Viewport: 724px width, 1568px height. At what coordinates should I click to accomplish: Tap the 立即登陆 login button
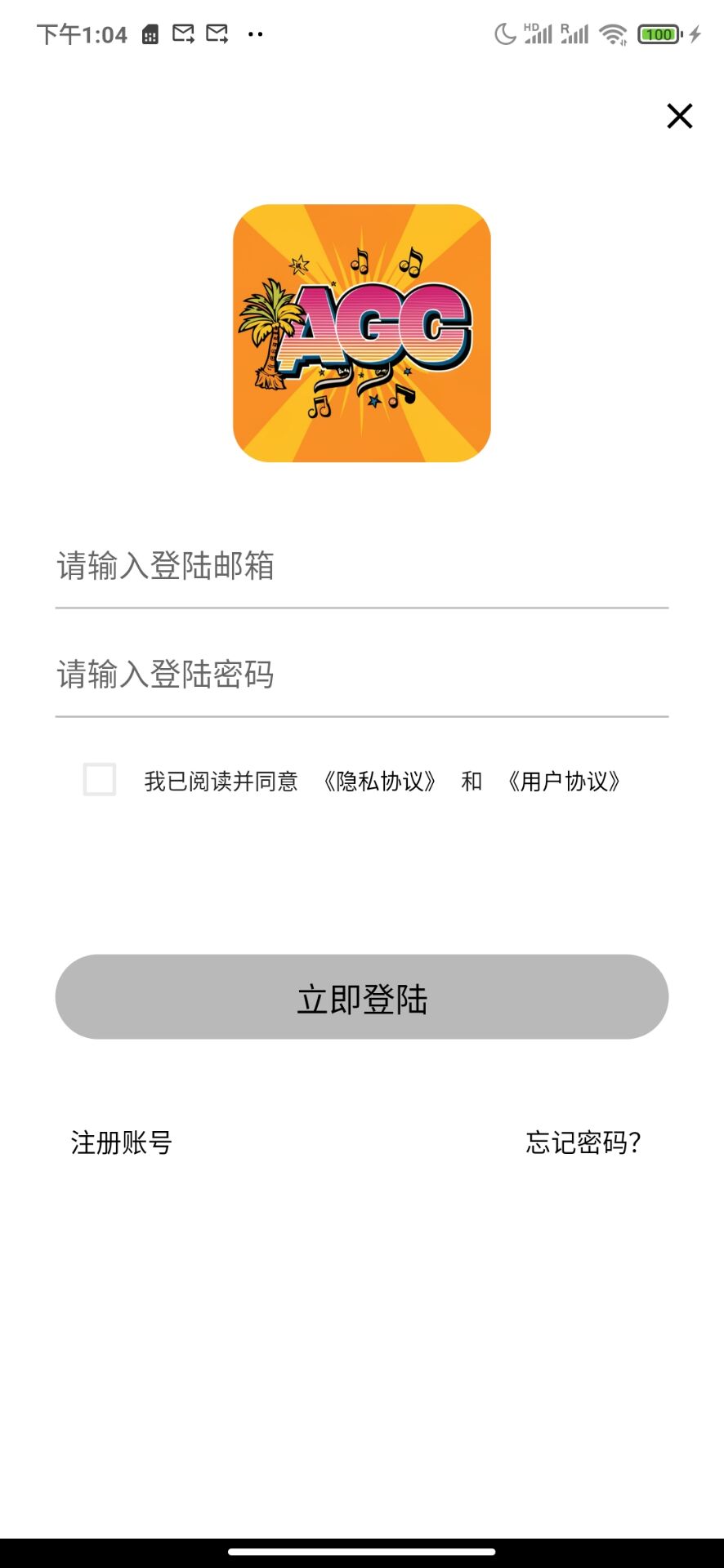click(x=361, y=997)
